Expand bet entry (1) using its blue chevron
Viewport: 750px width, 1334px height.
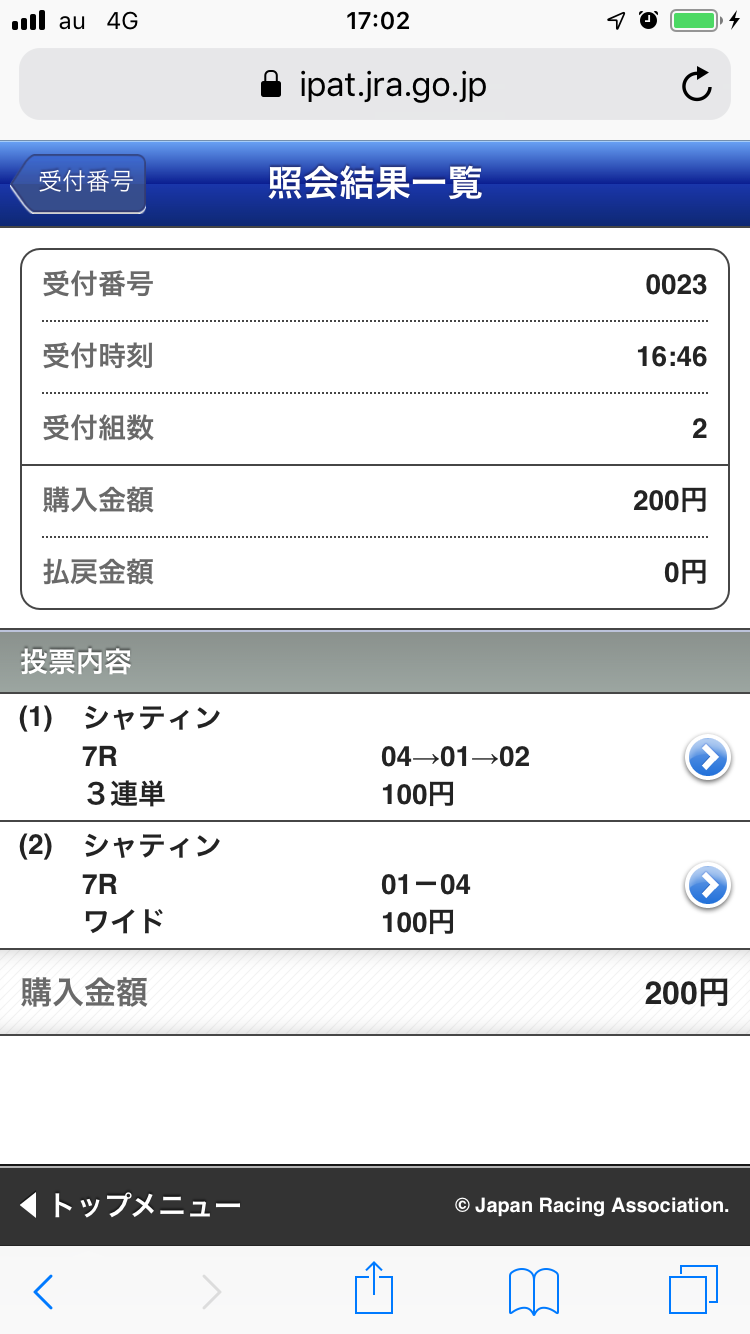(707, 757)
